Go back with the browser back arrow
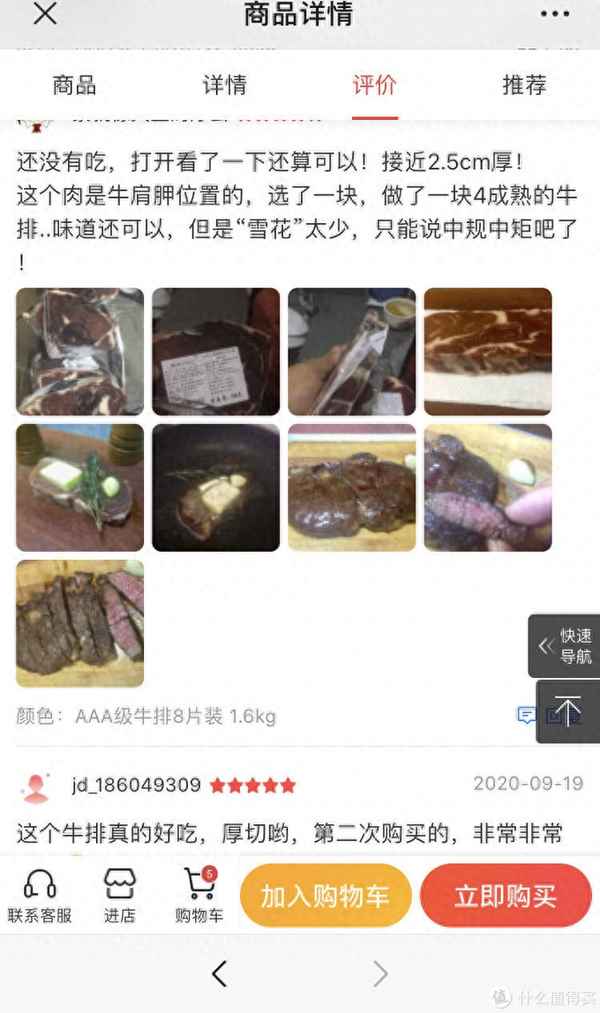Screen dimensions: 600x1013 point(220,972)
